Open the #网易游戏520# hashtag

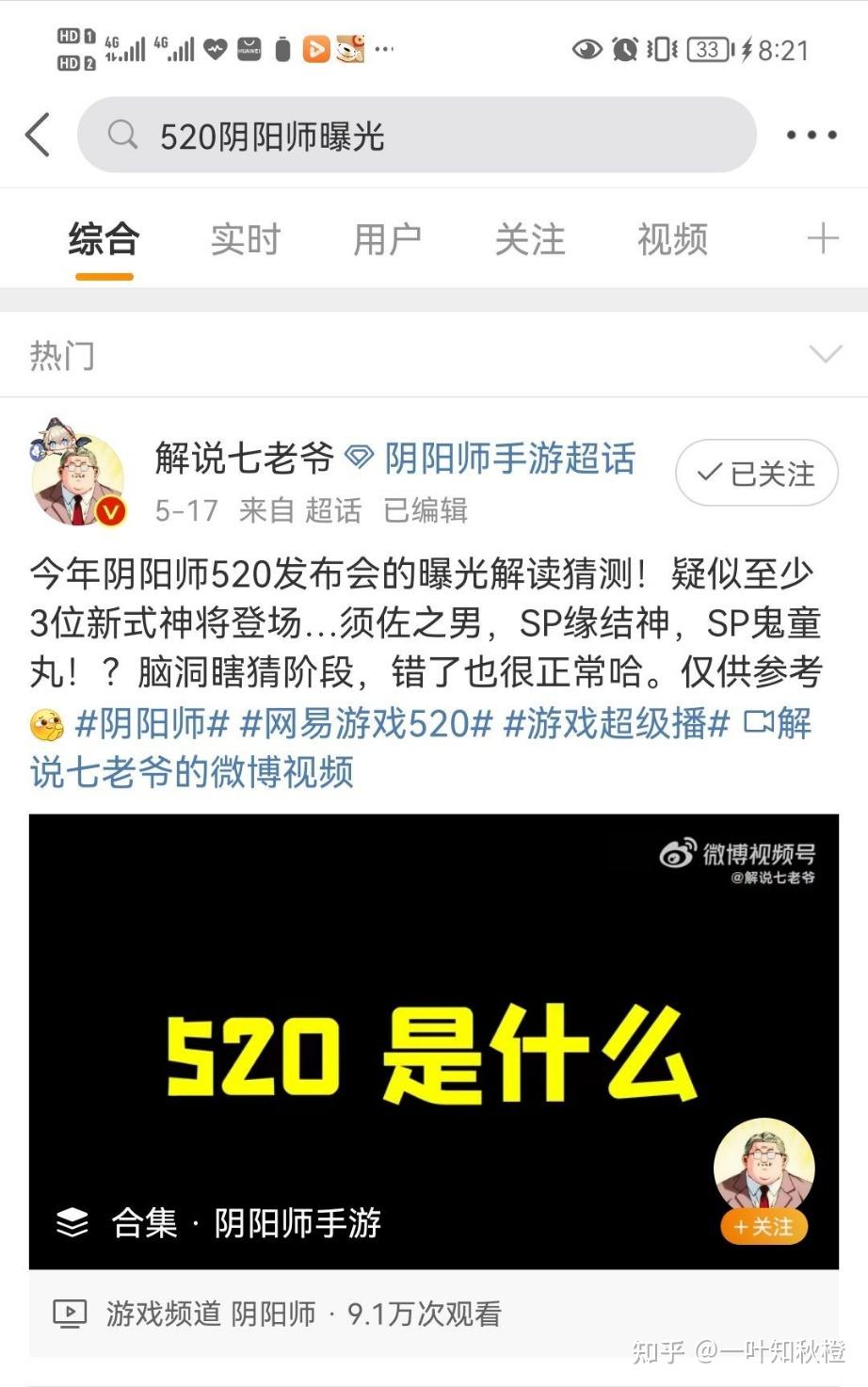365,723
